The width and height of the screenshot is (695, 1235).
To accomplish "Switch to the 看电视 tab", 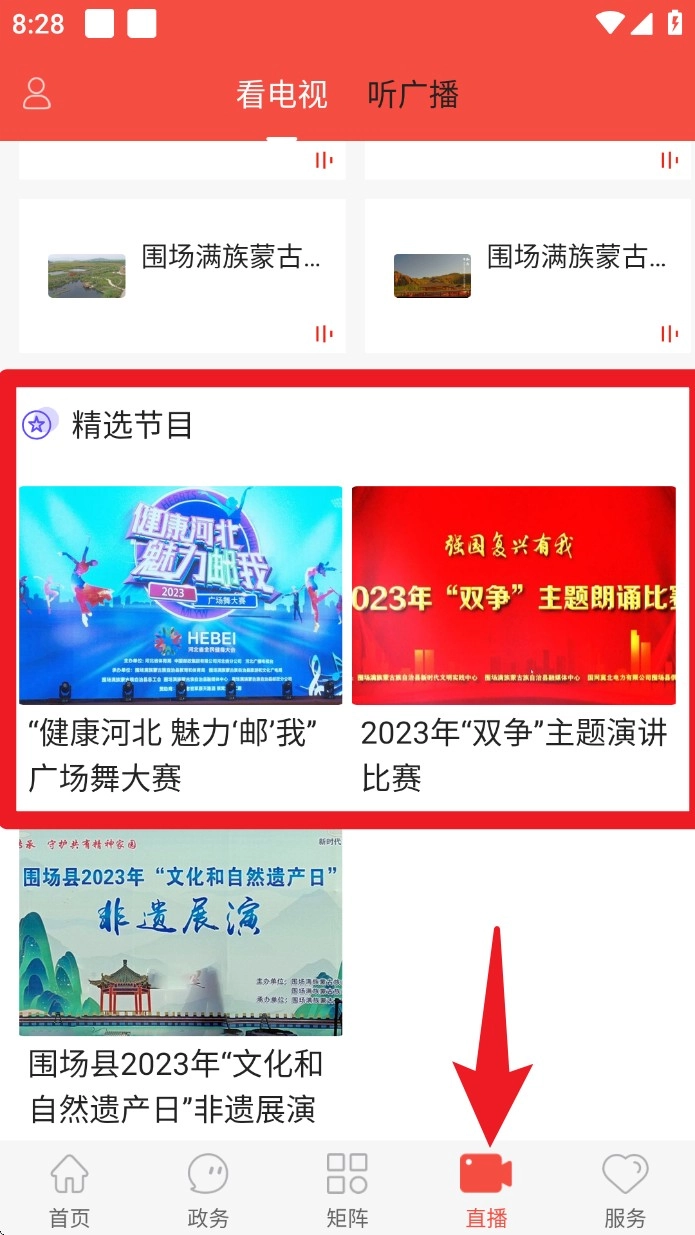I will pos(281,95).
